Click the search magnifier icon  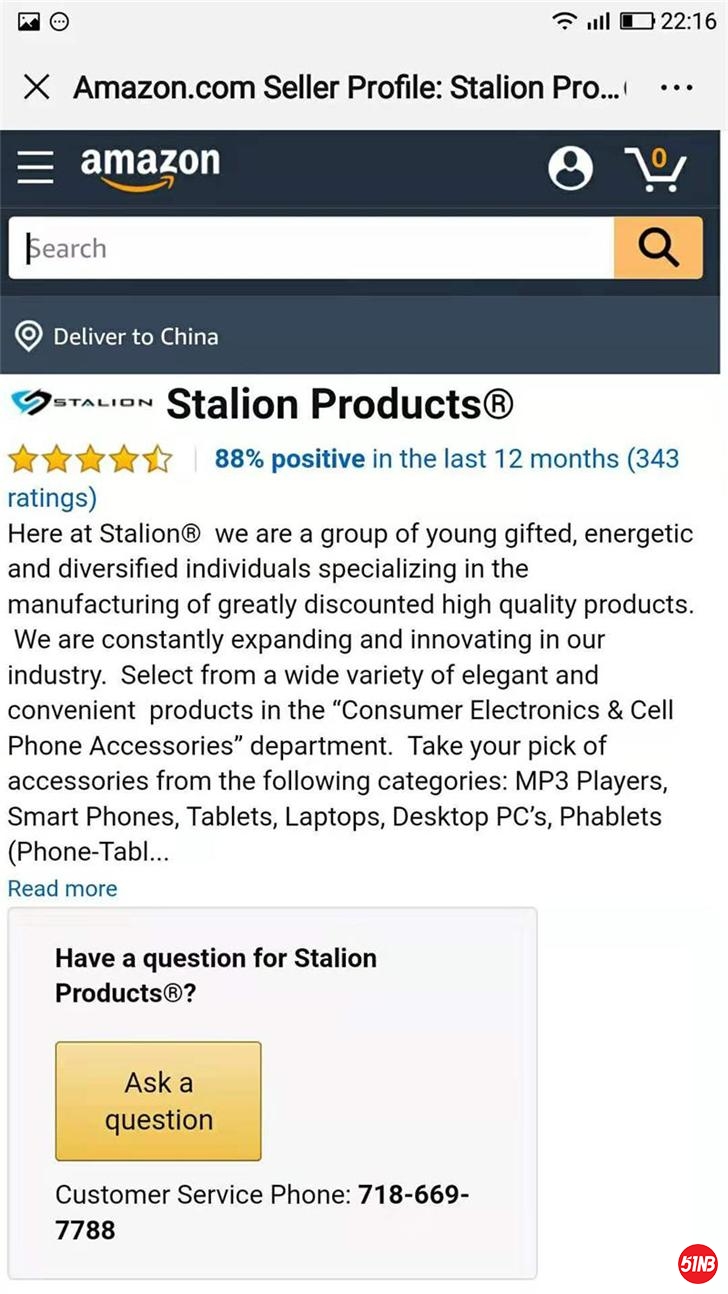[x=658, y=248]
